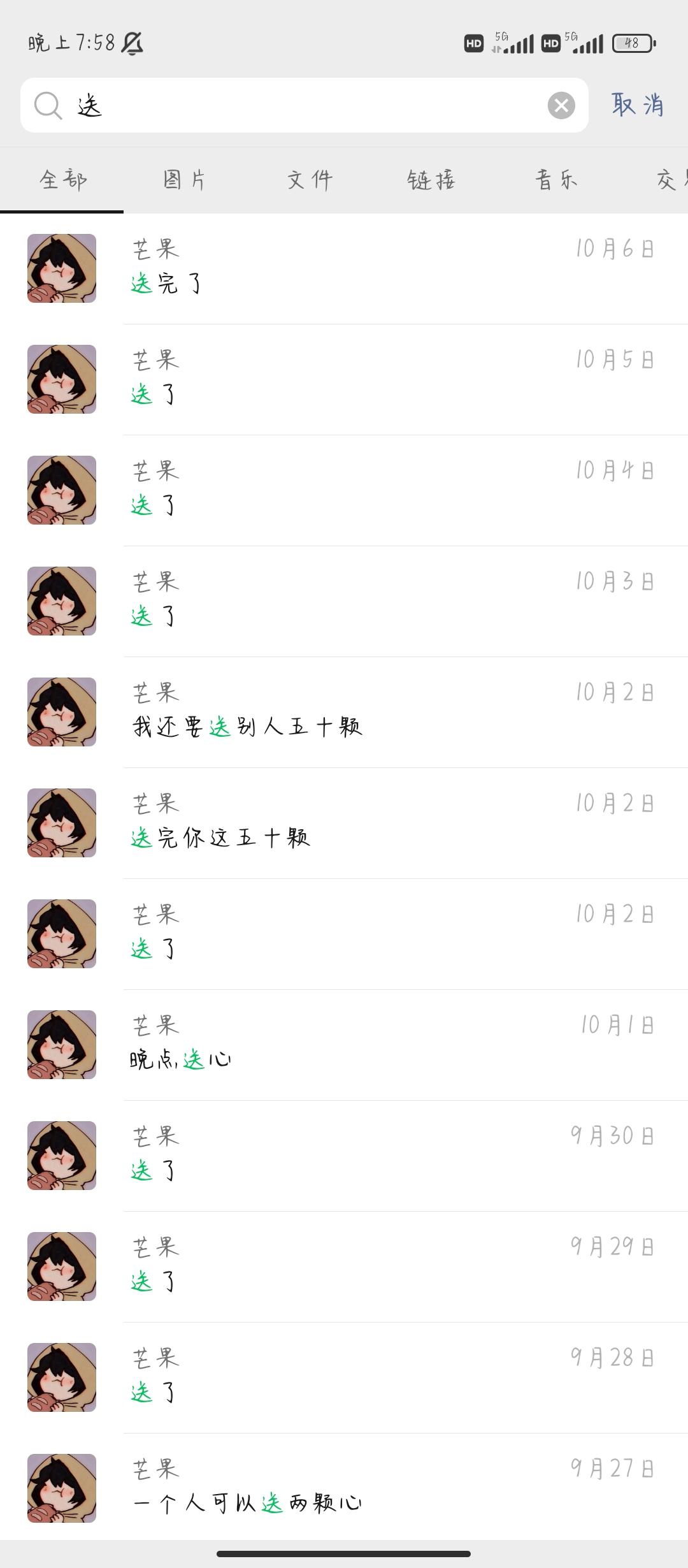This screenshot has height=1568, width=688.
Task: Open the 我还要送别人五十颗 message result
Action: click(x=382, y=712)
